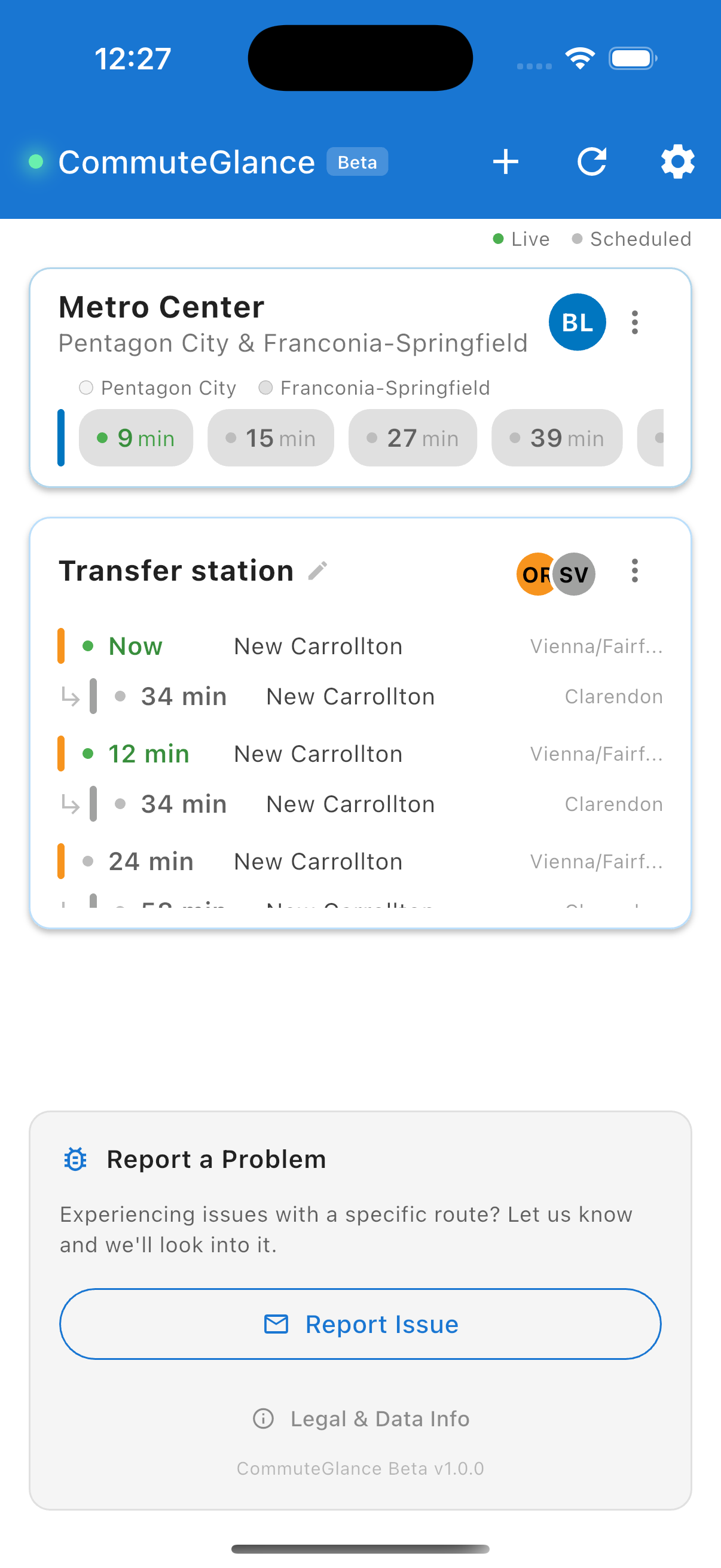This screenshot has height=1568, width=721.
Task: Click the pencil icon to rename Transfer station
Action: point(317,571)
